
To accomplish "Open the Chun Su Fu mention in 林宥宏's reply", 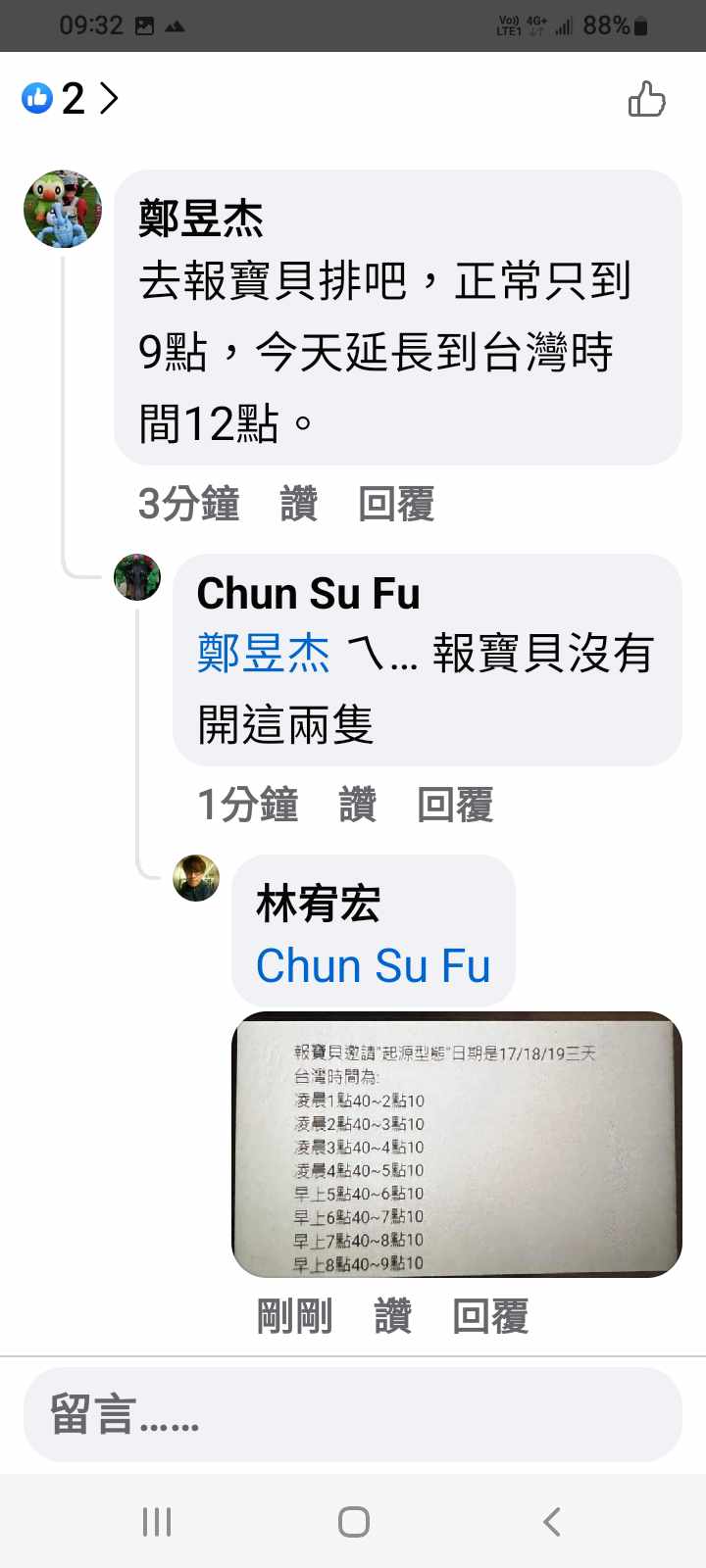I will pos(373,965).
